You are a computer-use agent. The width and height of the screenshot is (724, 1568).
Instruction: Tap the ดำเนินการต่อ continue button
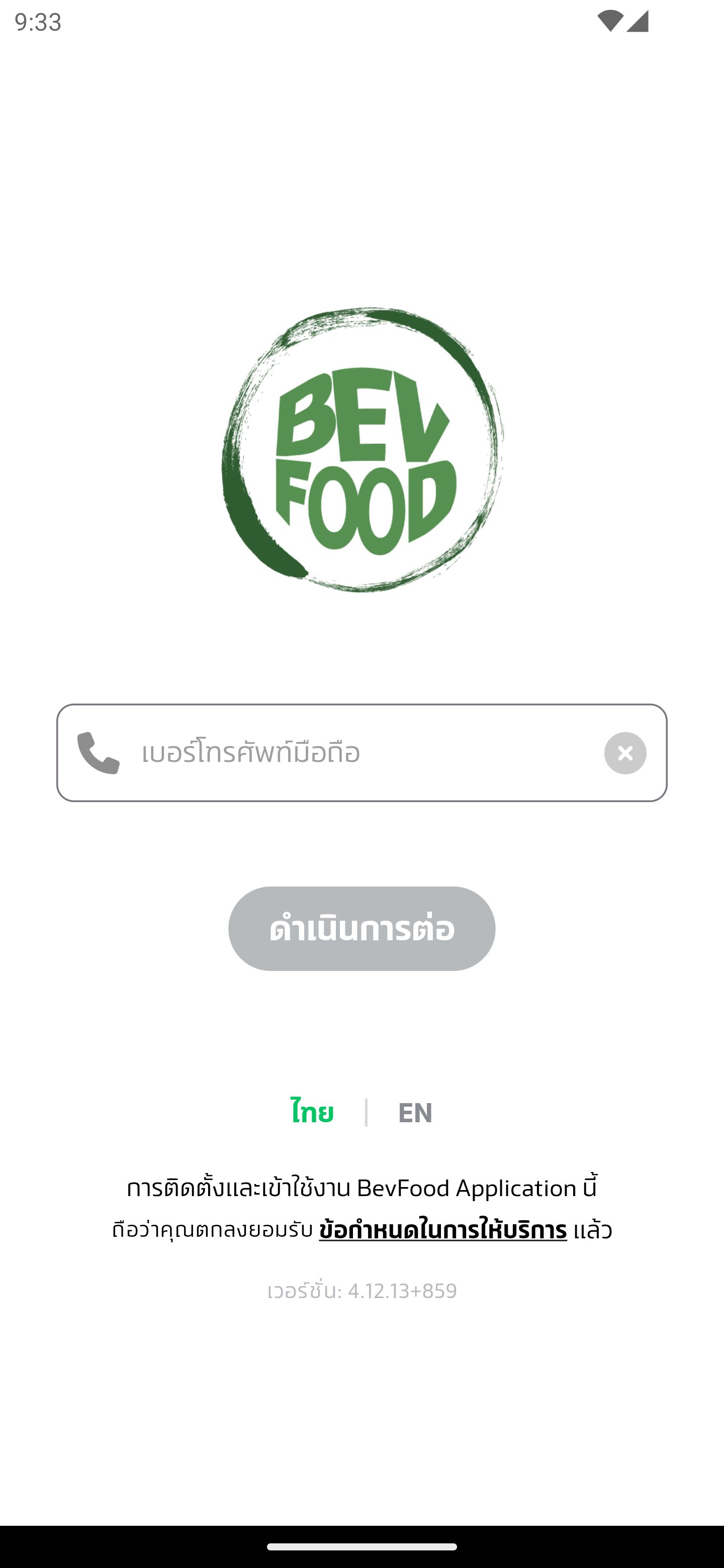click(361, 928)
